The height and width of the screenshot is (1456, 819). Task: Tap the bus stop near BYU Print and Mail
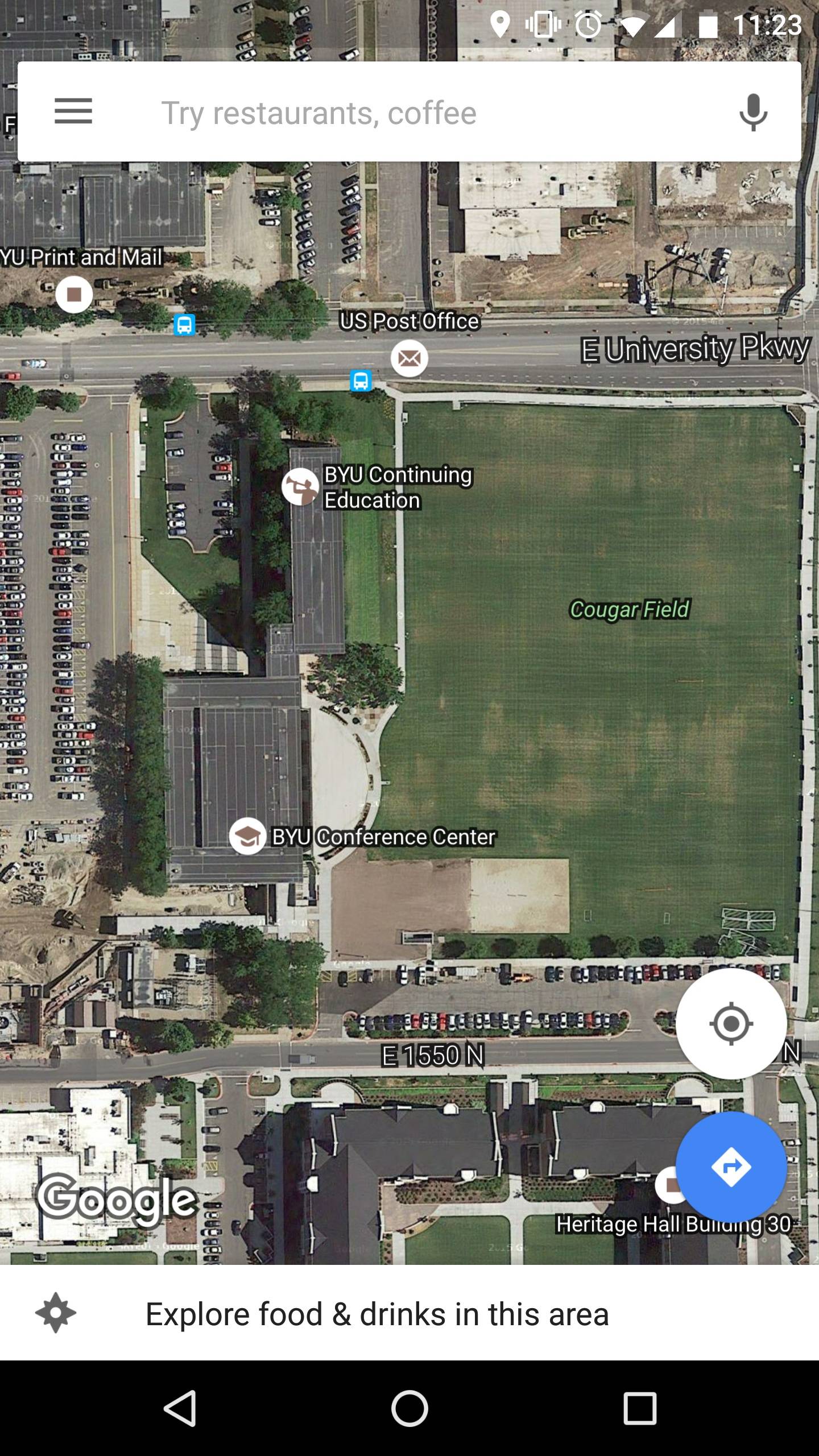pos(184,325)
